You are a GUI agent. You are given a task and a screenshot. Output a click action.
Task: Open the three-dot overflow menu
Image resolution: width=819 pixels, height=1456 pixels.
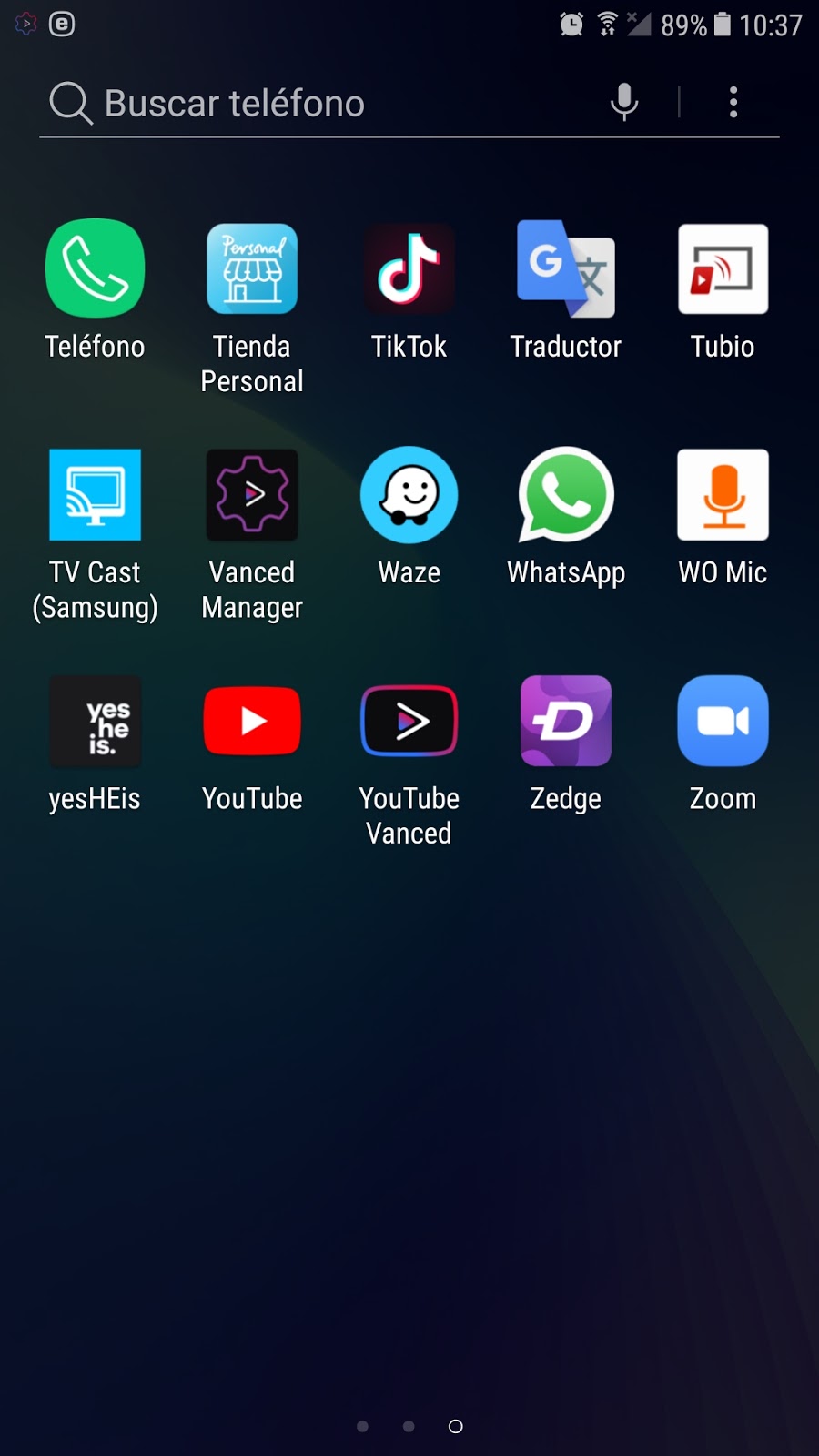coord(733,102)
